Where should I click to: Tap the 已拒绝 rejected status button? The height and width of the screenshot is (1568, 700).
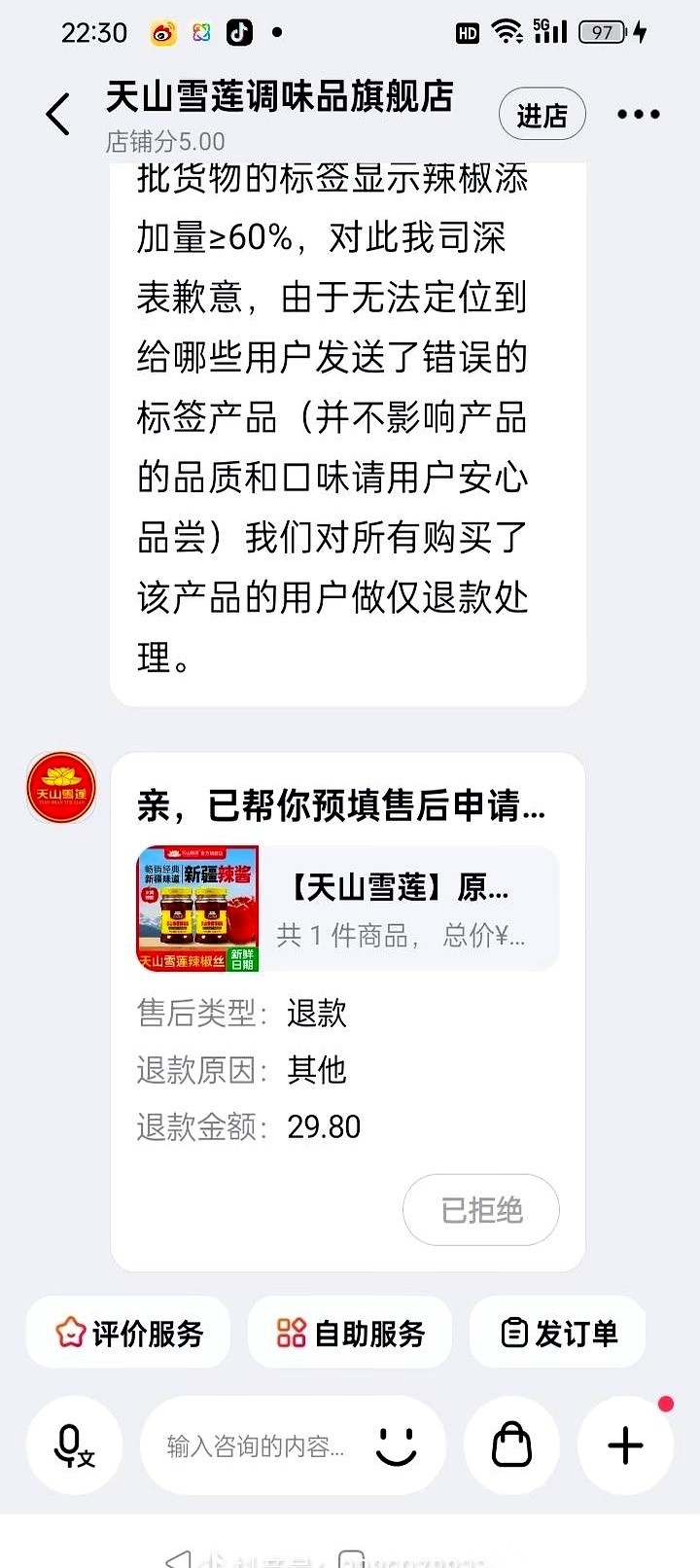(480, 1210)
